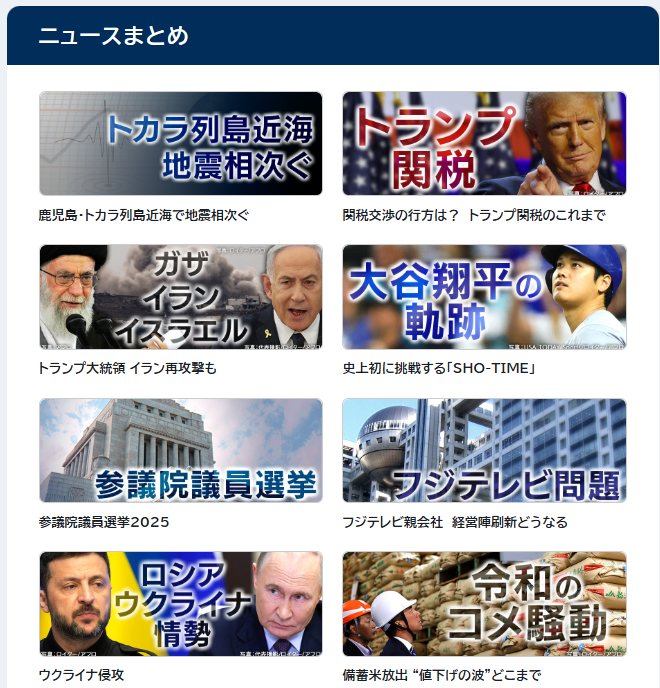Open the フジテレビ問題 news card
This screenshot has height=688, width=660.
click(x=484, y=450)
